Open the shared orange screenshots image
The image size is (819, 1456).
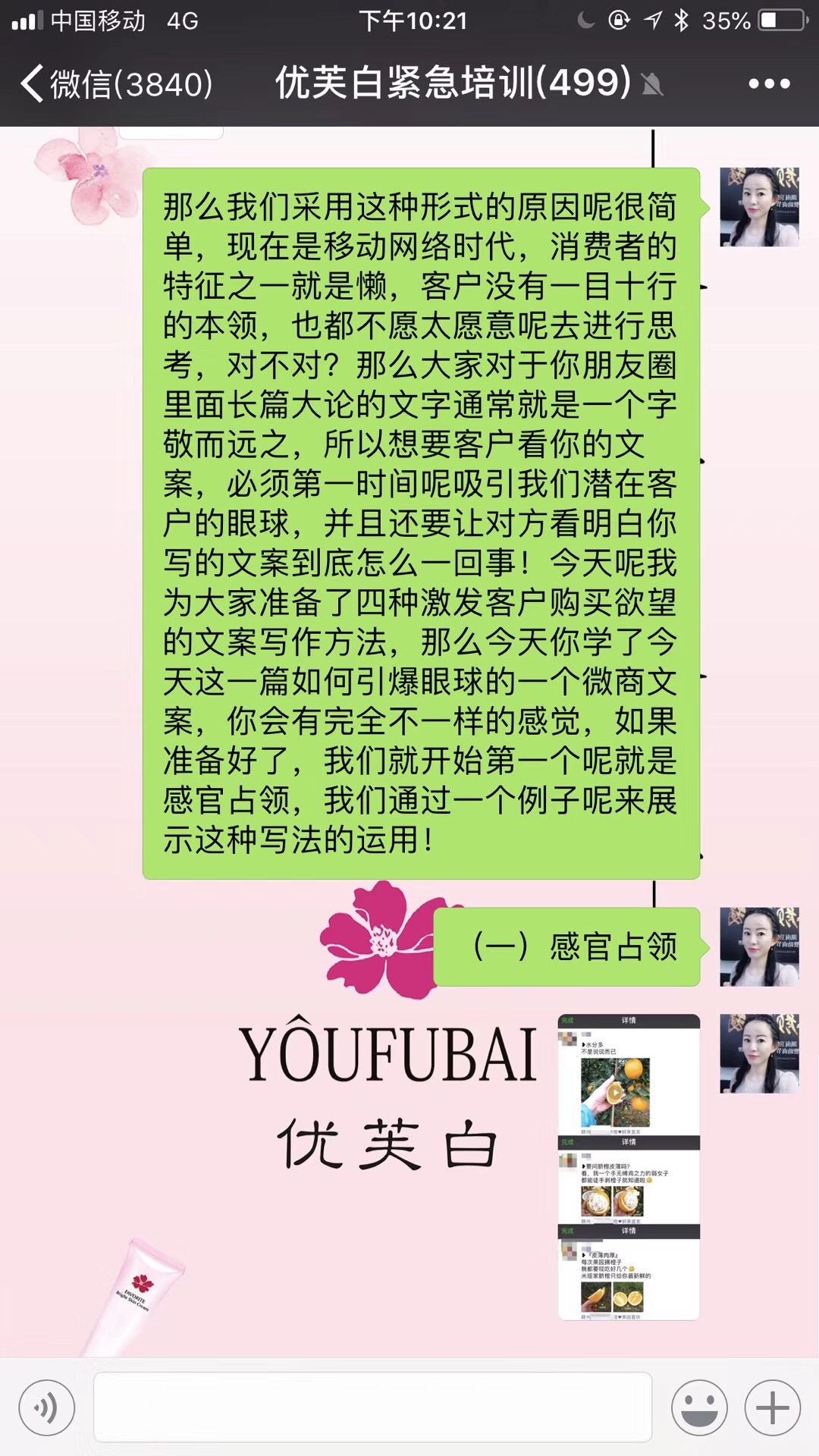pos(629,1167)
